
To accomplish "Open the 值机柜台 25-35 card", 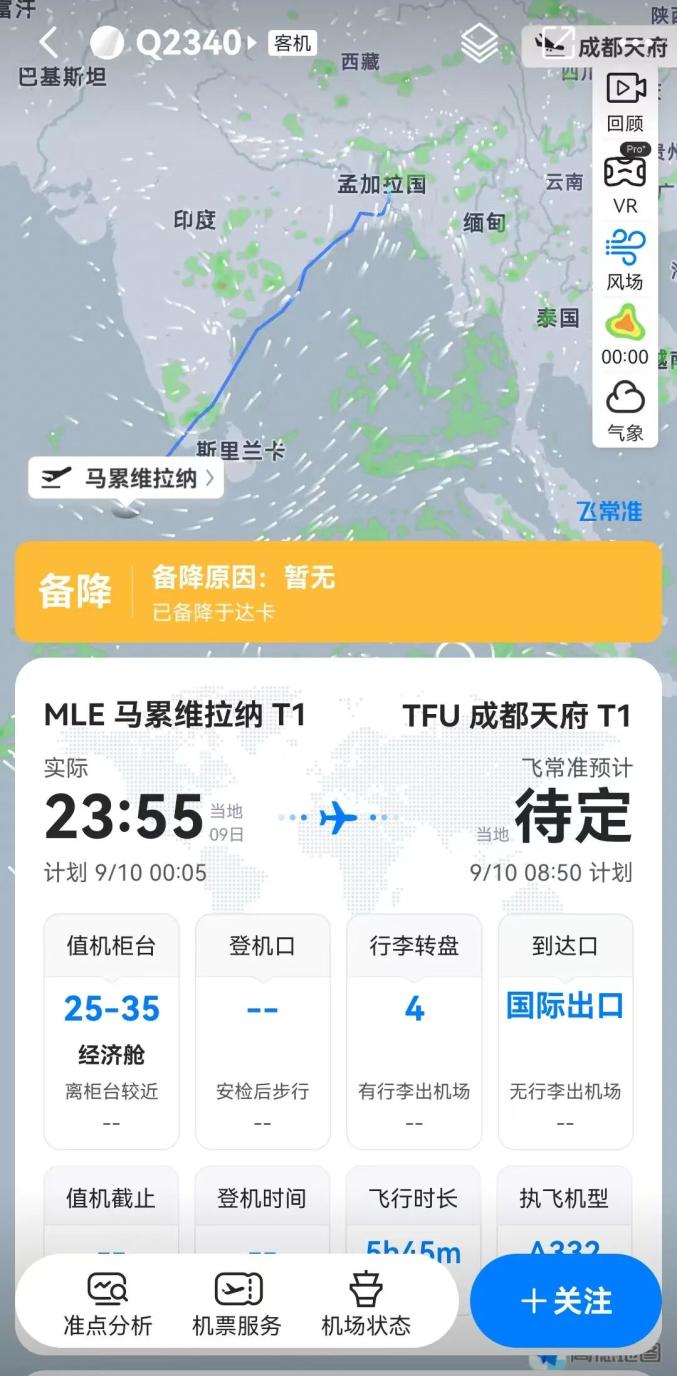I will tap(112, 1031).
